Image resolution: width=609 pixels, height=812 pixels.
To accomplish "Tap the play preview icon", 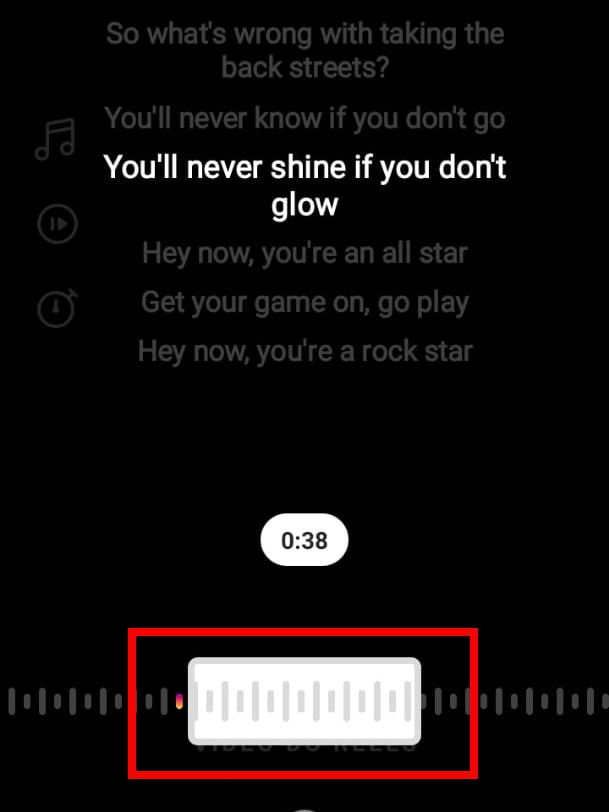I will coord(56,224).
